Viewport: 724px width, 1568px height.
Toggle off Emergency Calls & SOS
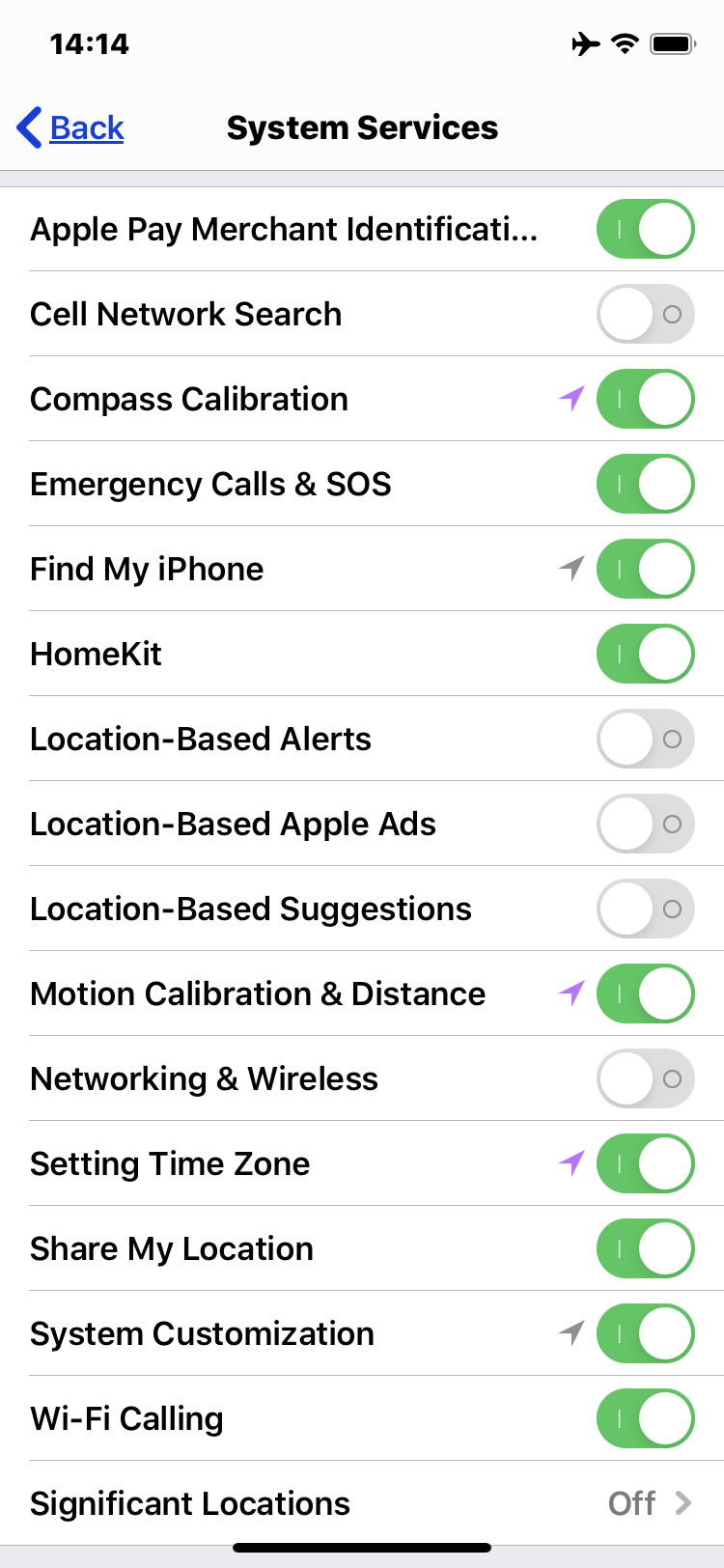tap(645, 484)
